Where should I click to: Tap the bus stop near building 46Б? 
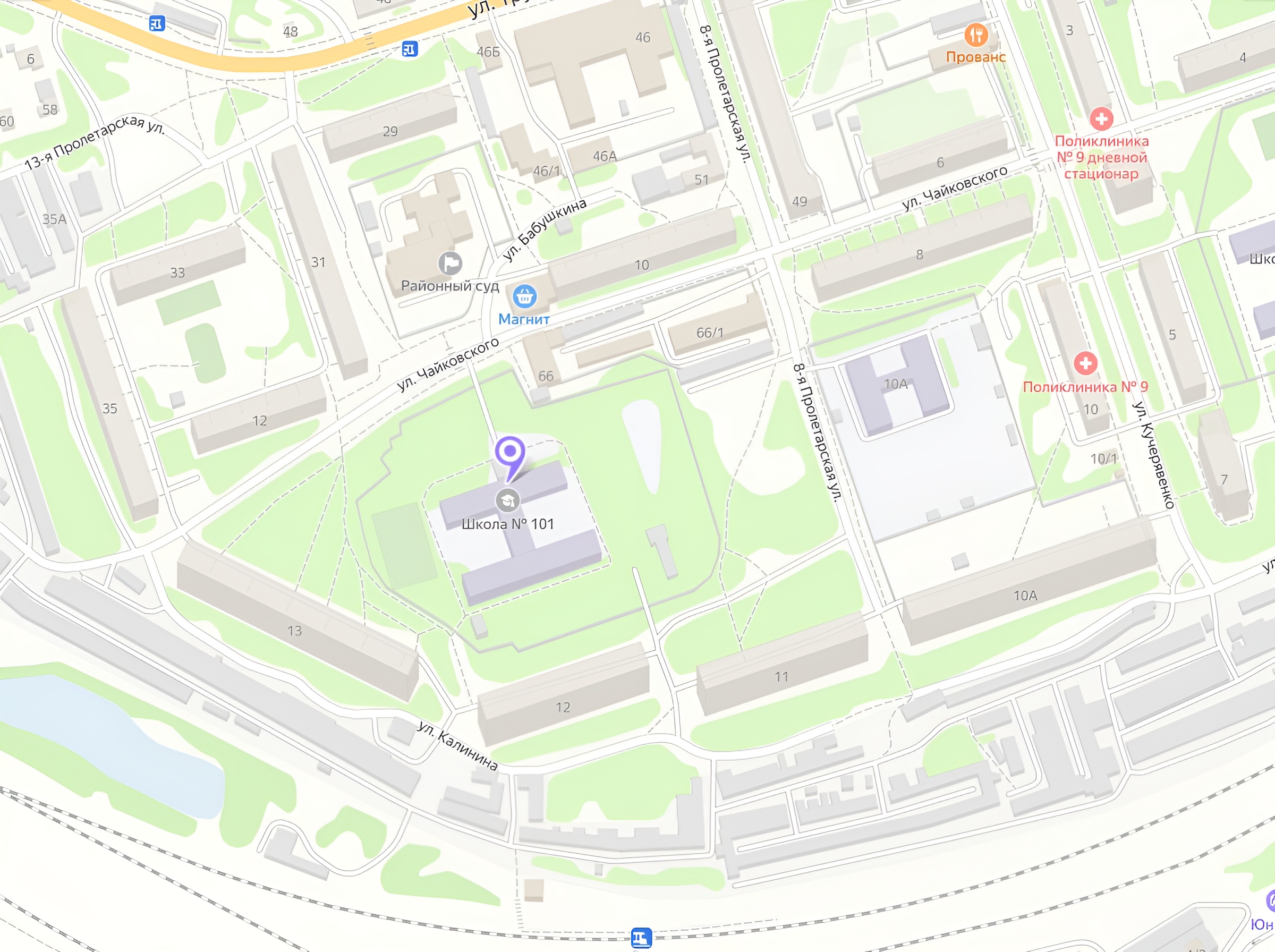[x=410, y=49]
